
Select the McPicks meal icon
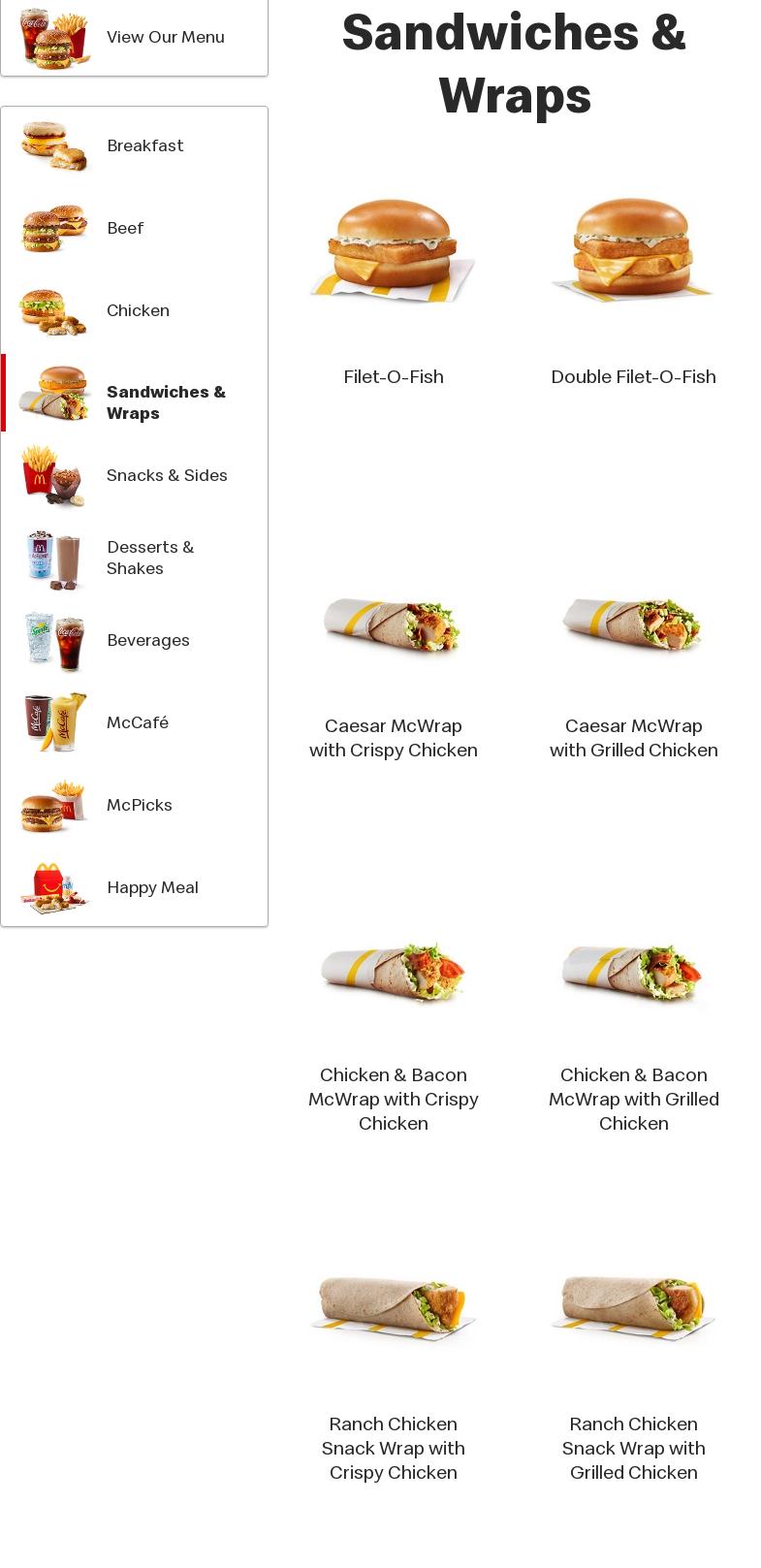click(55, 805)
